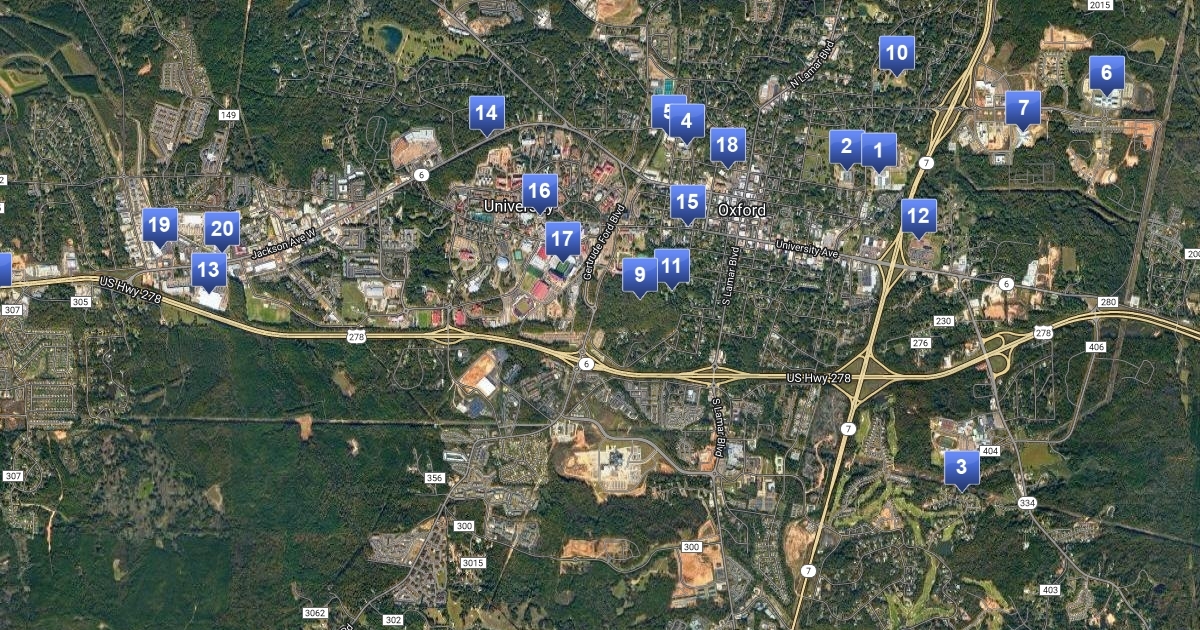Select map marker 14
The width and height of the screenshot is (1200, 630).
486,114
